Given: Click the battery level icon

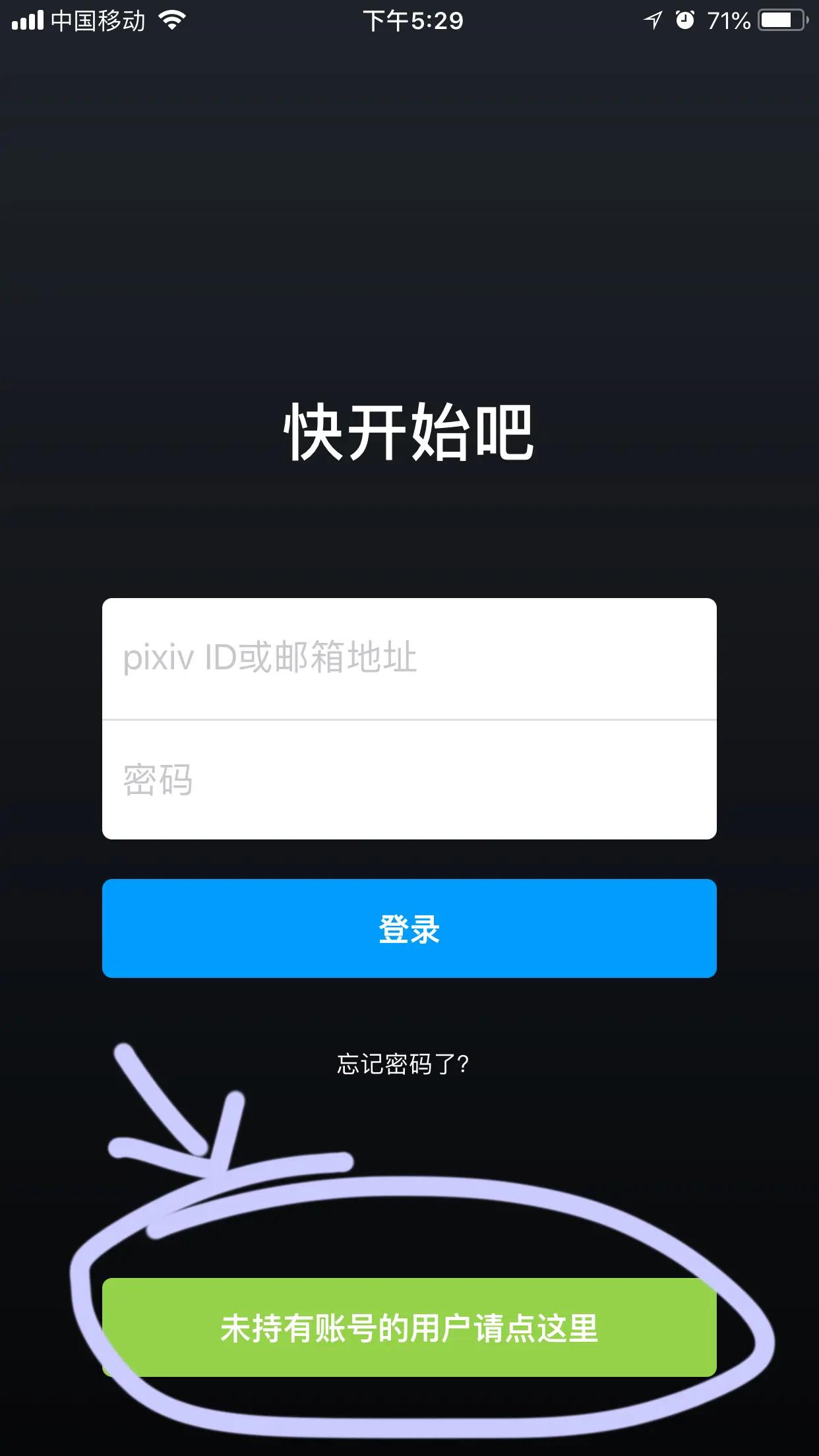Looking at the screenshot, I should click(782, 20).
